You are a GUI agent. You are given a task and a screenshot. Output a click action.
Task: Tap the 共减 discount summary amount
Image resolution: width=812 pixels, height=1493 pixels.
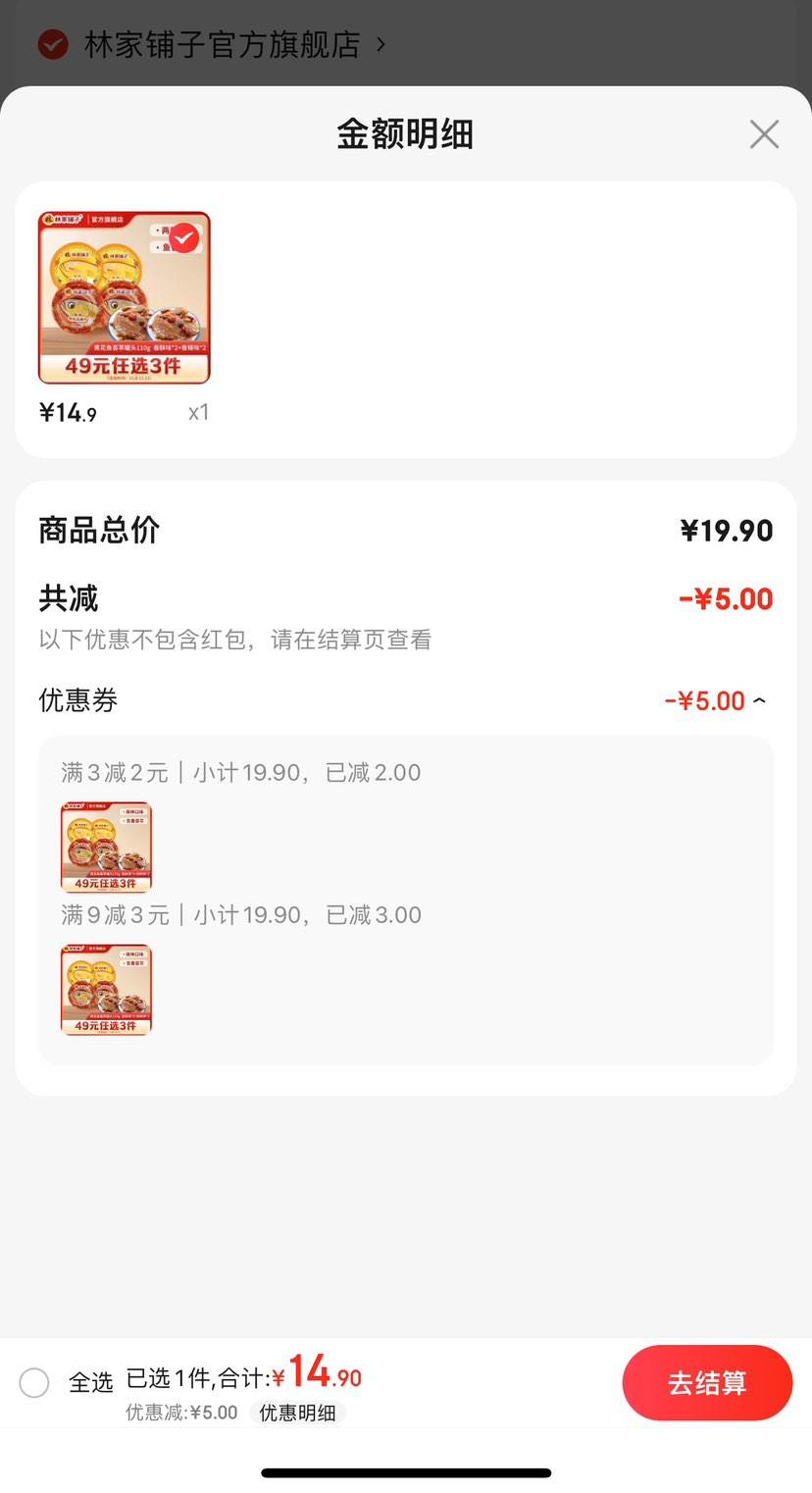pos(726,598)
